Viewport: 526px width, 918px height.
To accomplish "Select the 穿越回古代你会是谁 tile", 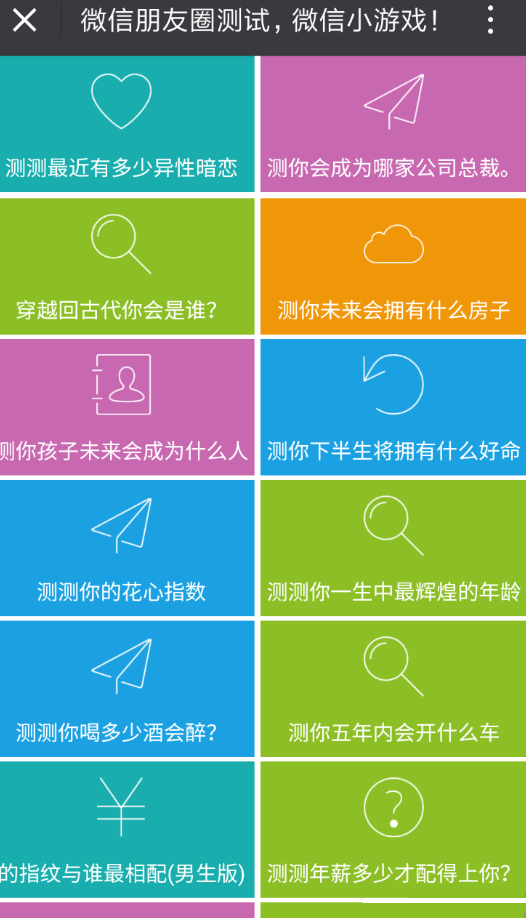I will click(127, 266).
